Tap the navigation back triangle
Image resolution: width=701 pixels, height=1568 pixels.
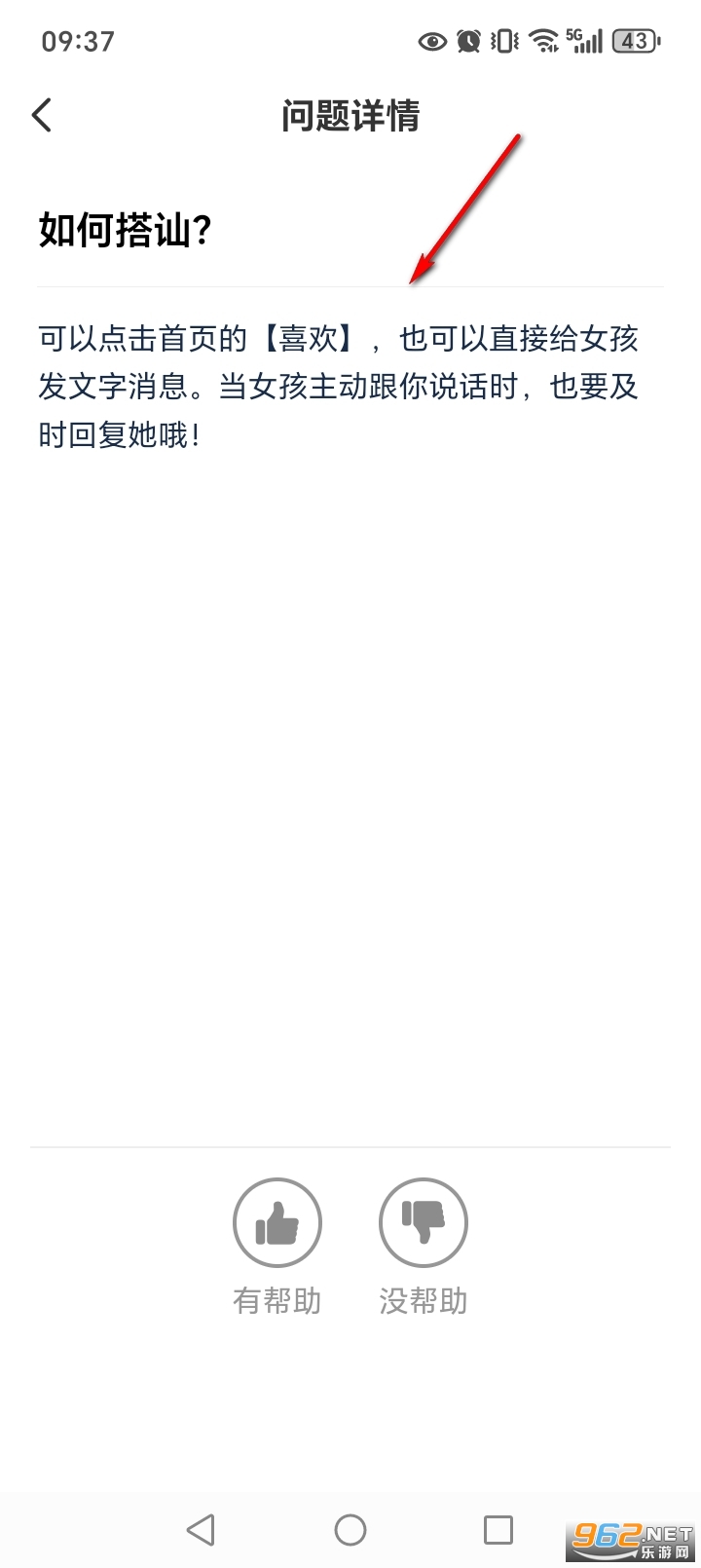202,1530
